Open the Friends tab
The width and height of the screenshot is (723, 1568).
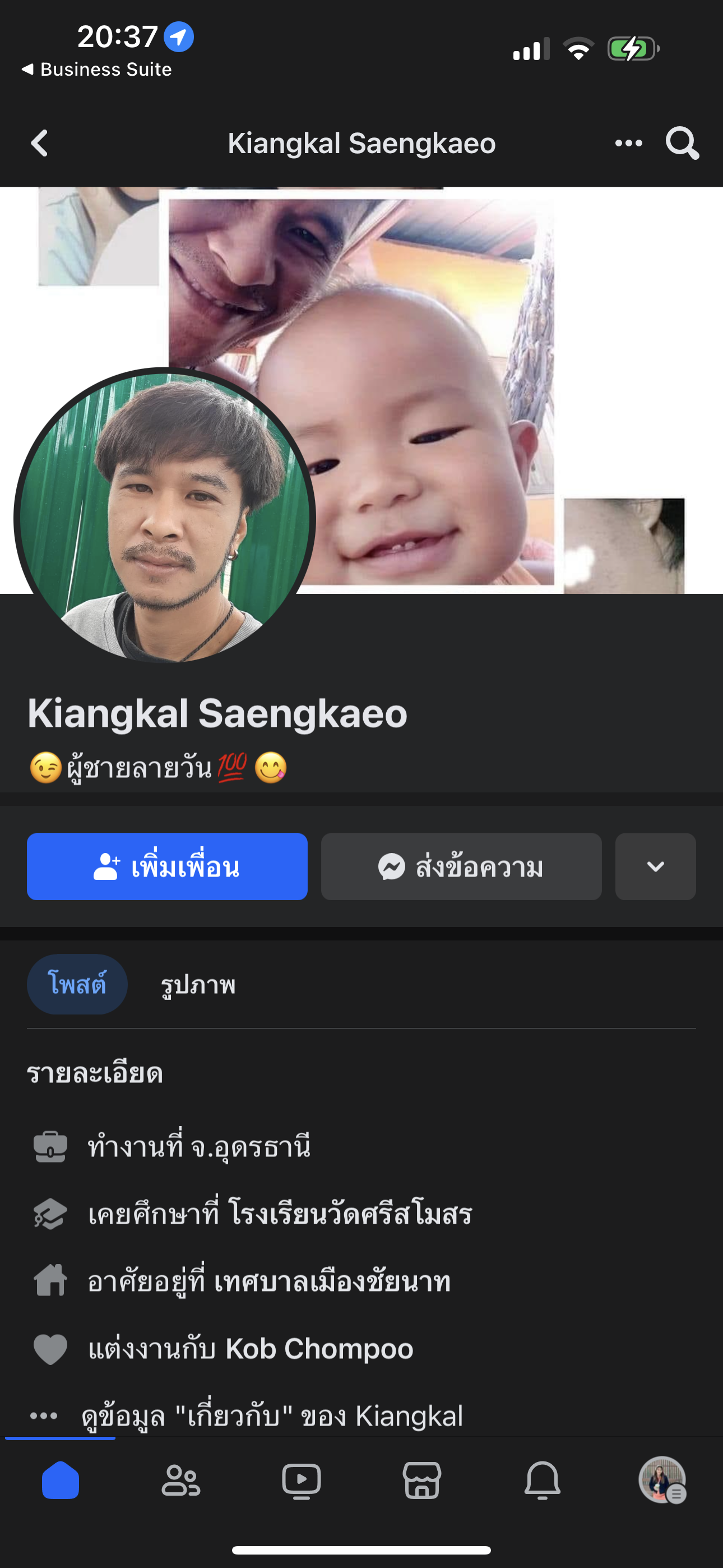[x=180, y=1481]
